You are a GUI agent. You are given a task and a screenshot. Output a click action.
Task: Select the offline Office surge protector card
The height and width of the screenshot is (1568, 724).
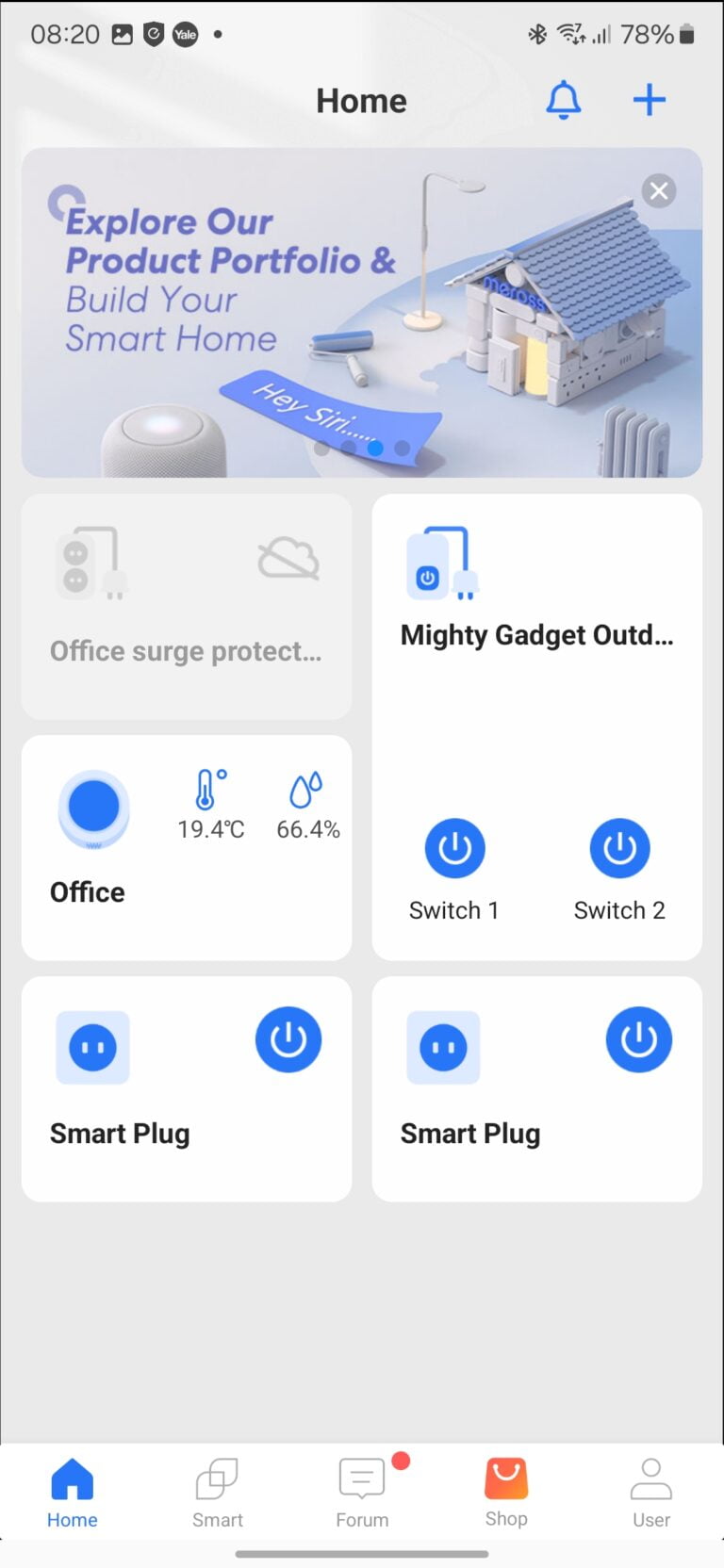186,606
